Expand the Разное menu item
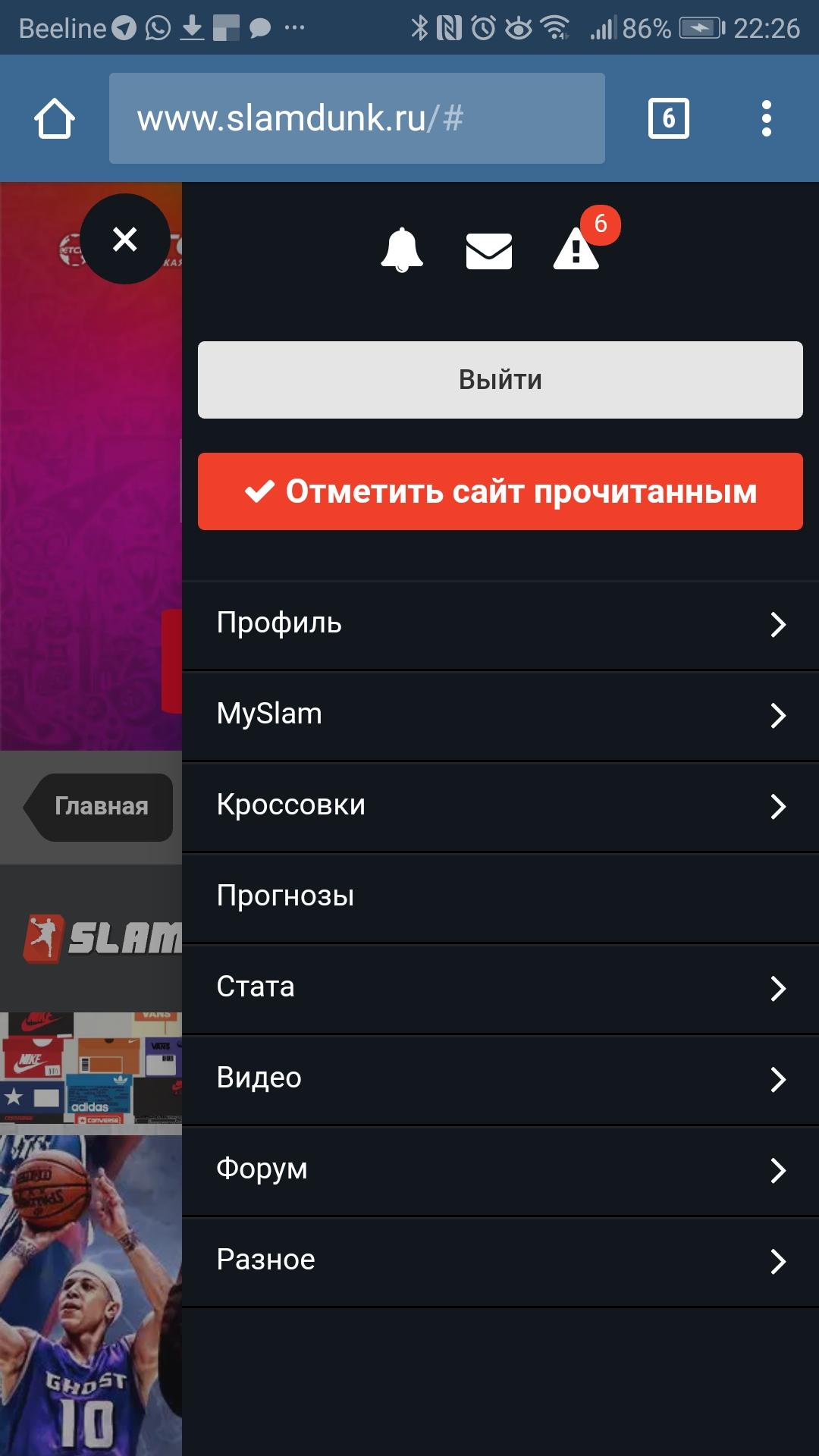The height and width of the screenshot is (1456, 819). [x=500, y=1261]
